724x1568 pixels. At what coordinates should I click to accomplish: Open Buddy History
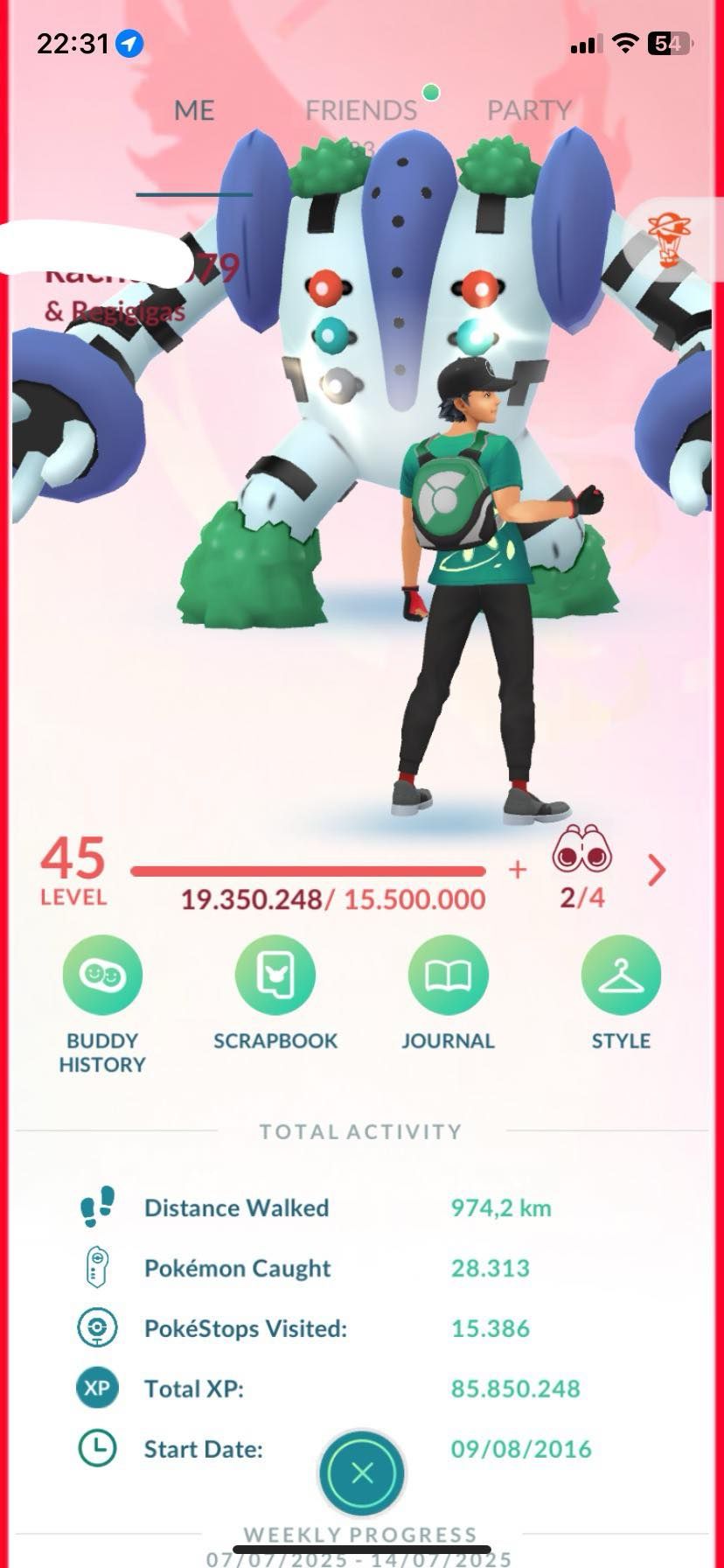pyautogui.click(x=102, y=1004)
